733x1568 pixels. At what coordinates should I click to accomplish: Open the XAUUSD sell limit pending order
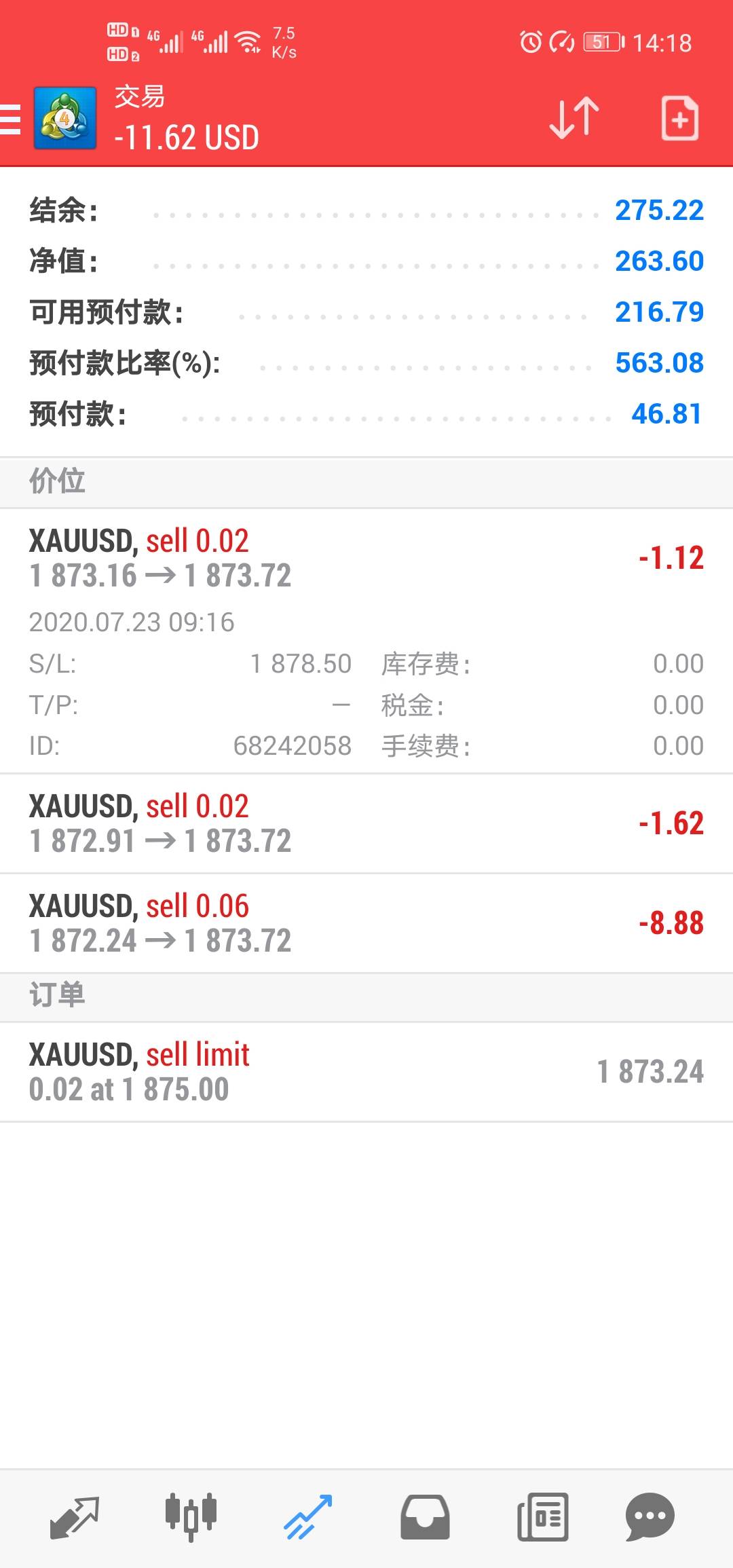coord(366,1072)
